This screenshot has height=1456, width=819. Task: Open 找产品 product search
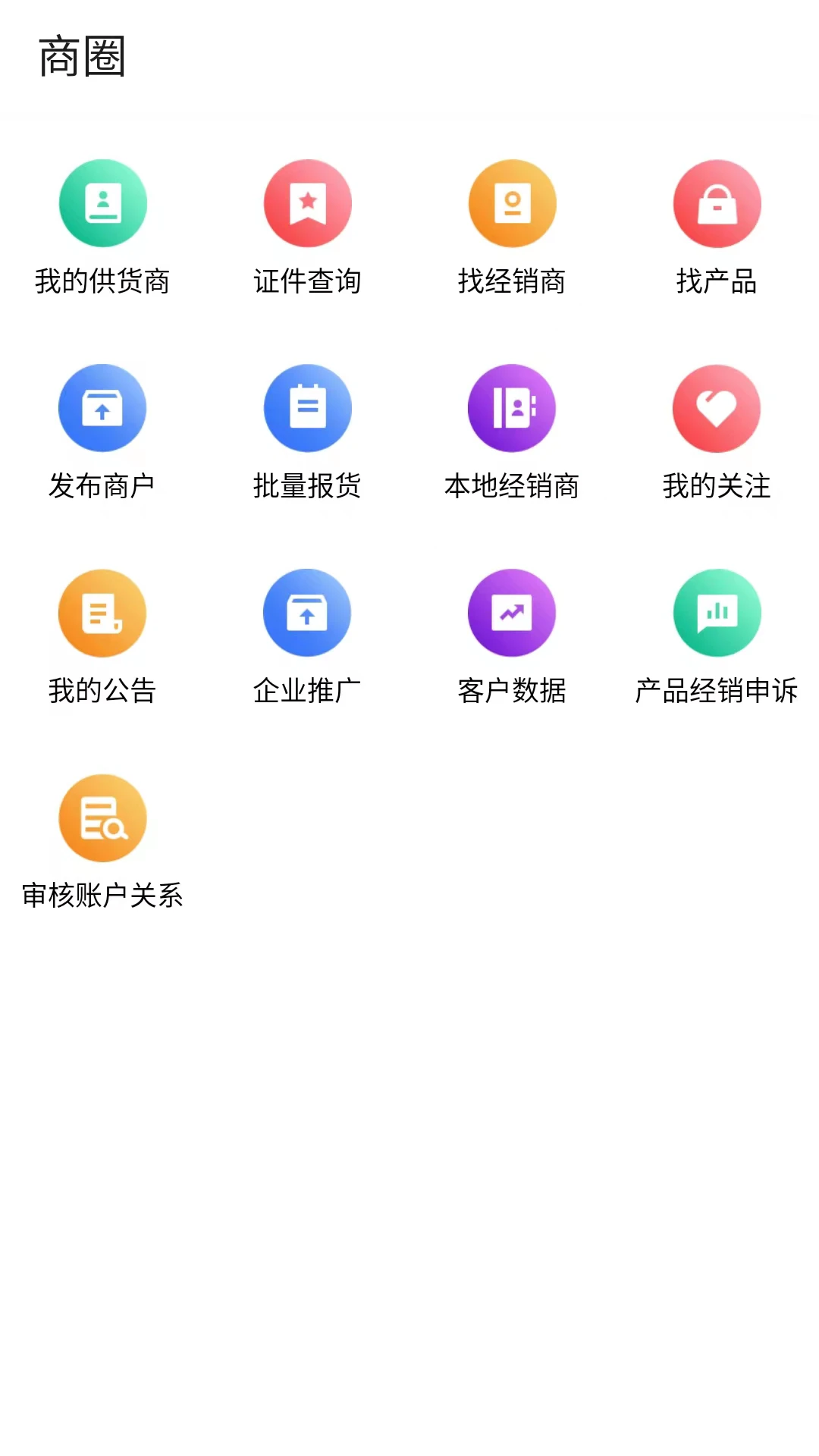point(717,203)
